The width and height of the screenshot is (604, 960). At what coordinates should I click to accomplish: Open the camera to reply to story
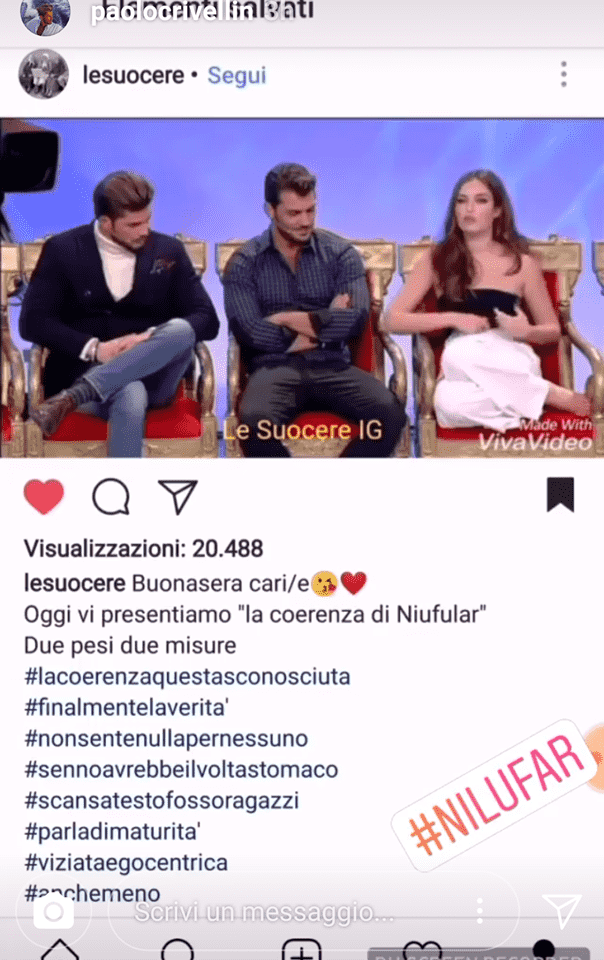coord(53,911)
